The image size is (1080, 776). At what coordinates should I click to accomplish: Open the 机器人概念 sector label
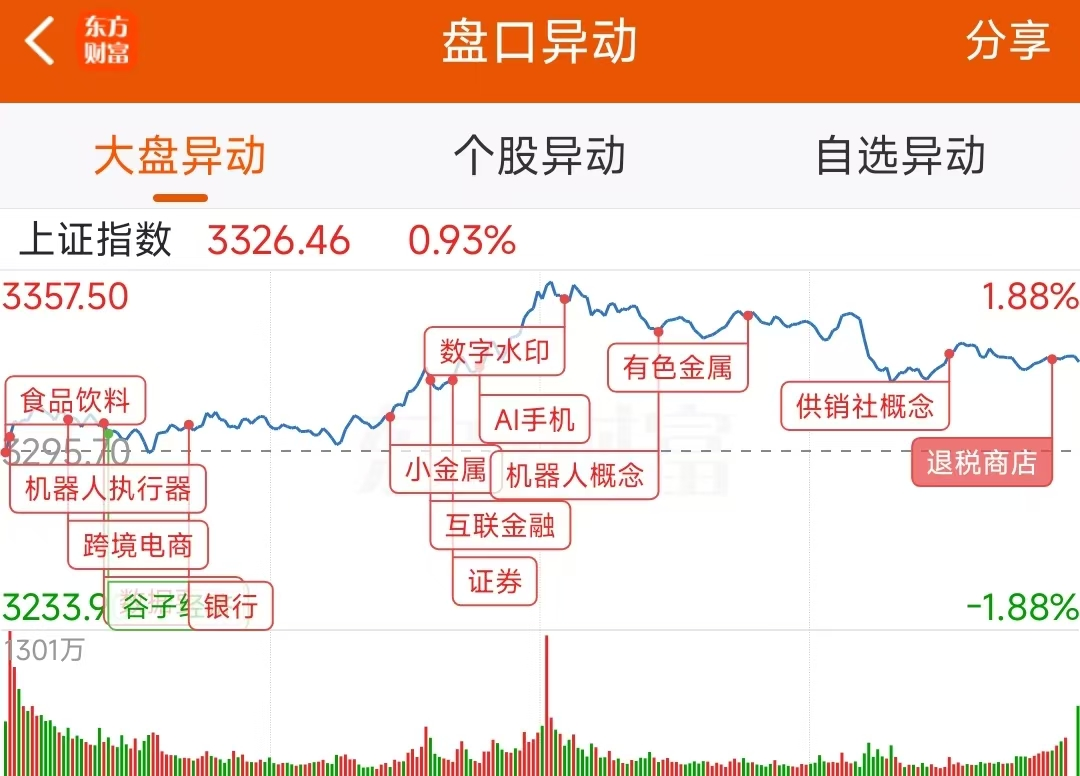[575, 474]
